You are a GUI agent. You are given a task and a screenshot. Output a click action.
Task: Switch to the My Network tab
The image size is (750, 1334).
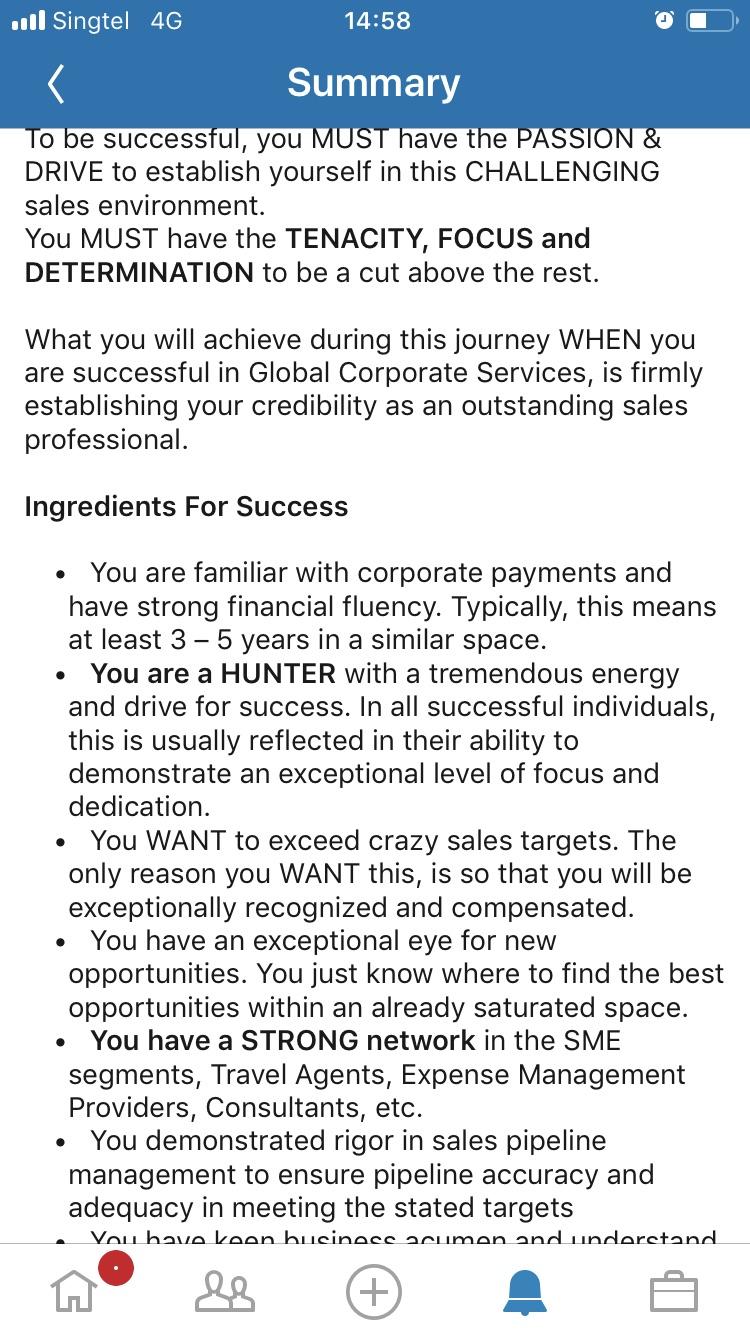pos(225,1290)
